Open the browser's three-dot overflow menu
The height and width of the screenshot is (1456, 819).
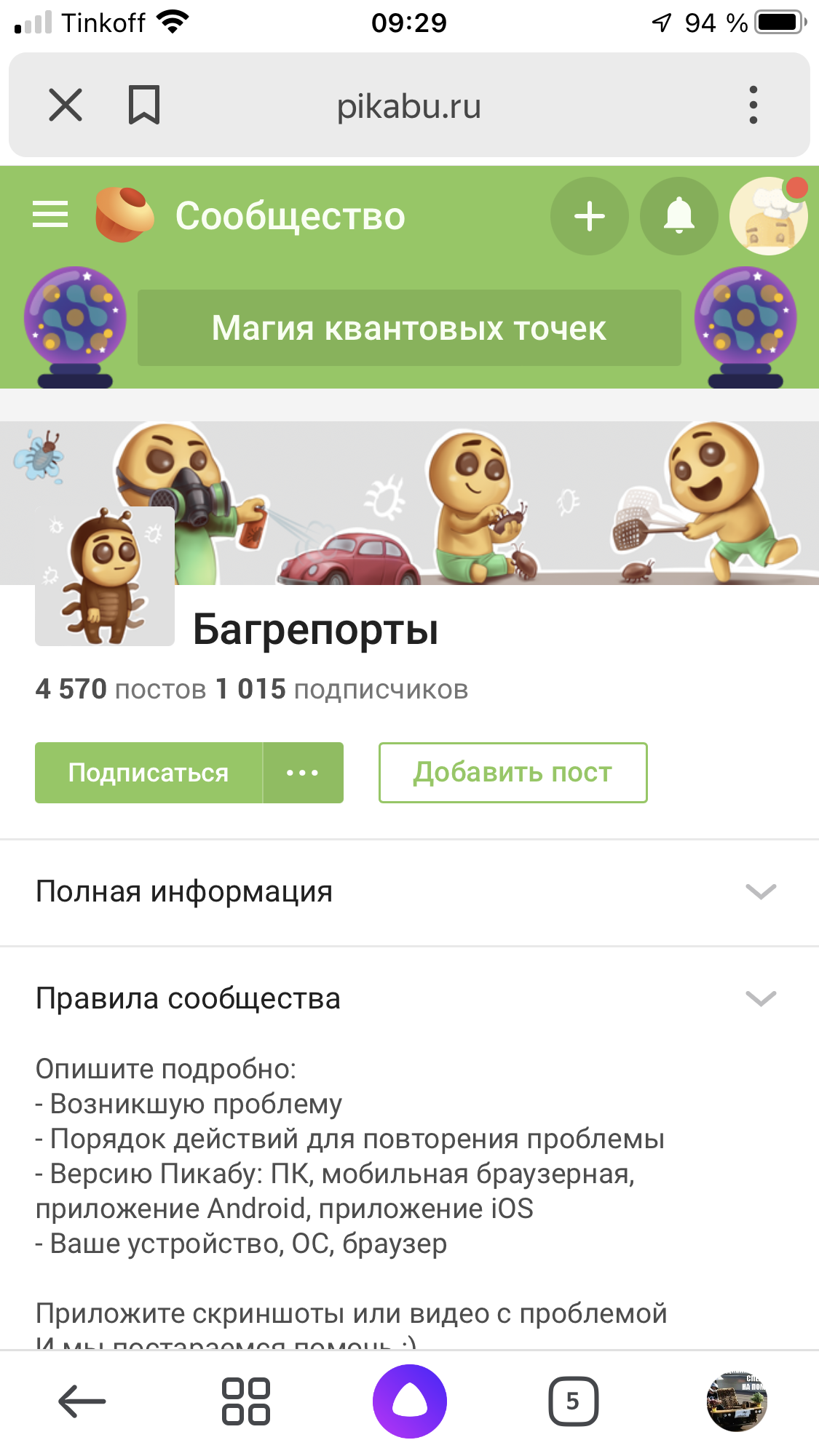click(x=753, y=105)
